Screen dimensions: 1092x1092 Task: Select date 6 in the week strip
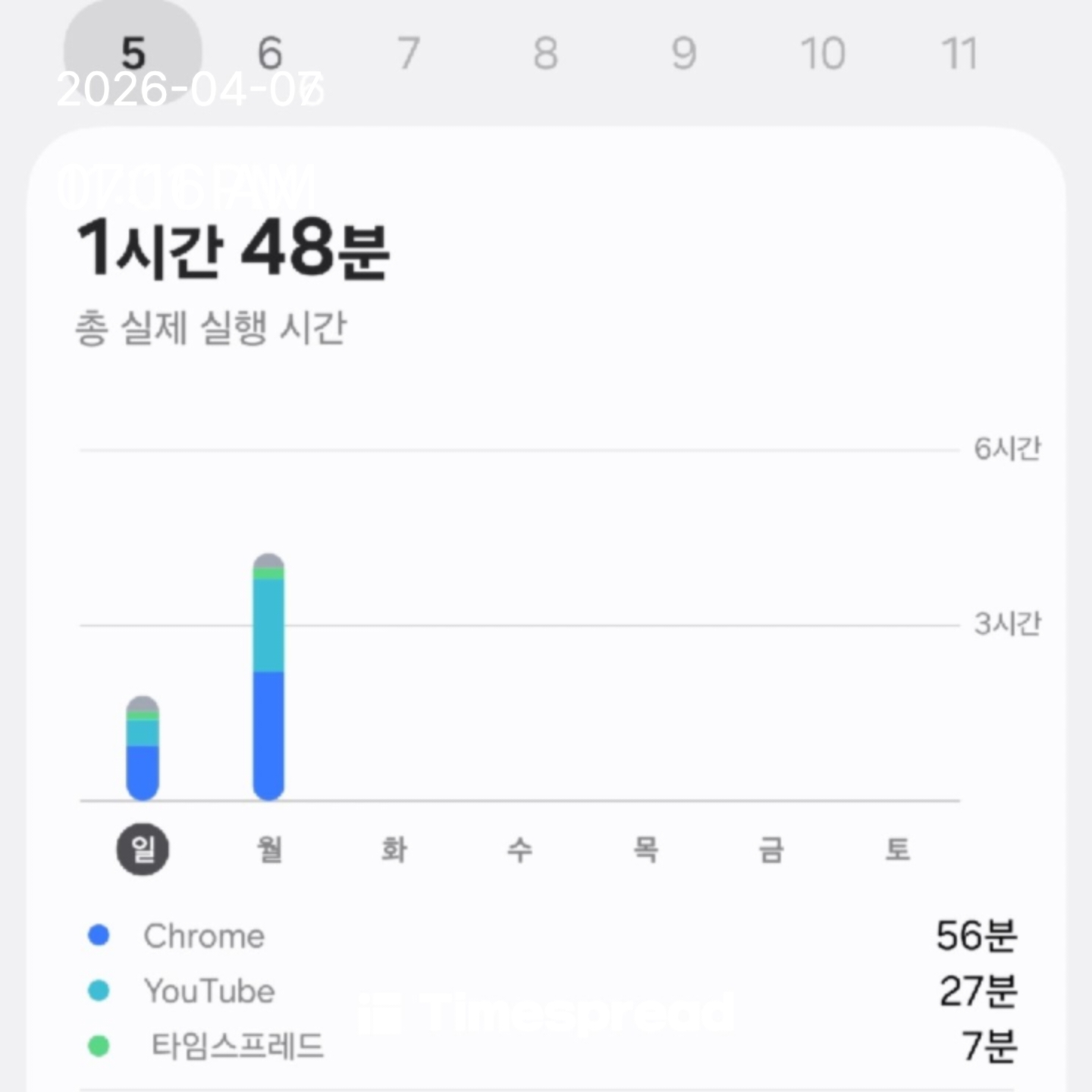click(270, 53)
